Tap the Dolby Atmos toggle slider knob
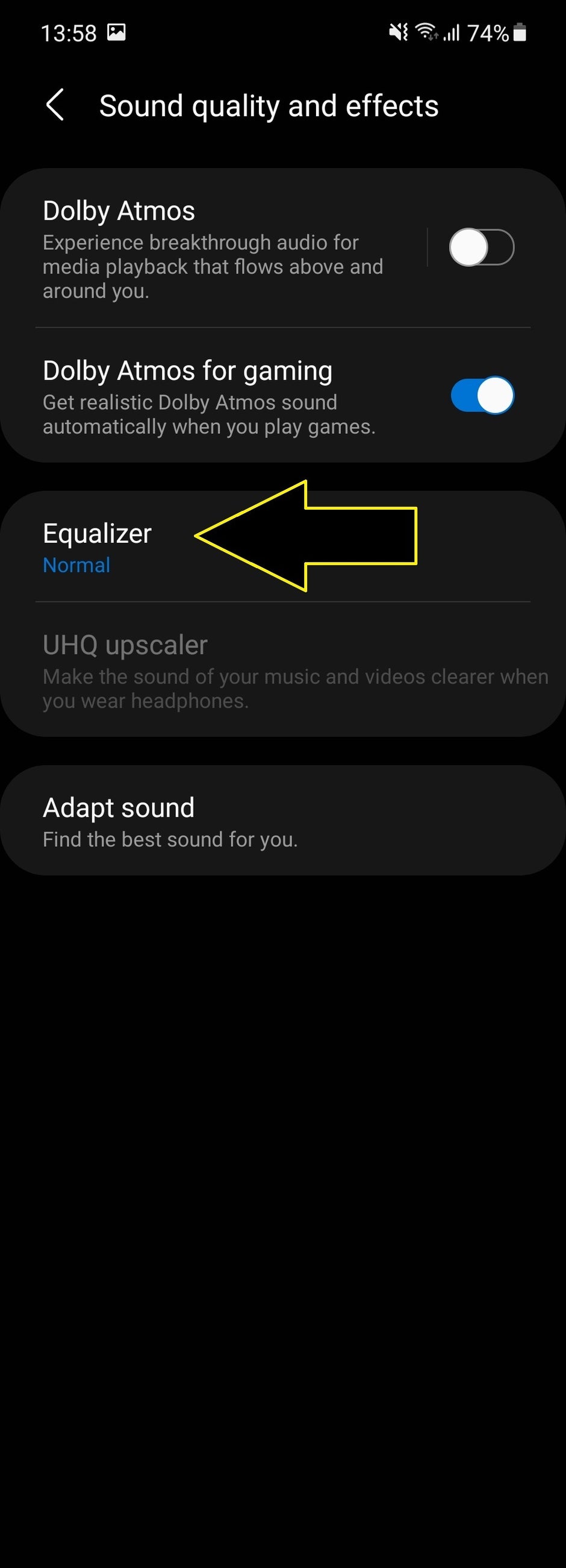This screenshot has width=566, height=1568. tap(468, 247)
